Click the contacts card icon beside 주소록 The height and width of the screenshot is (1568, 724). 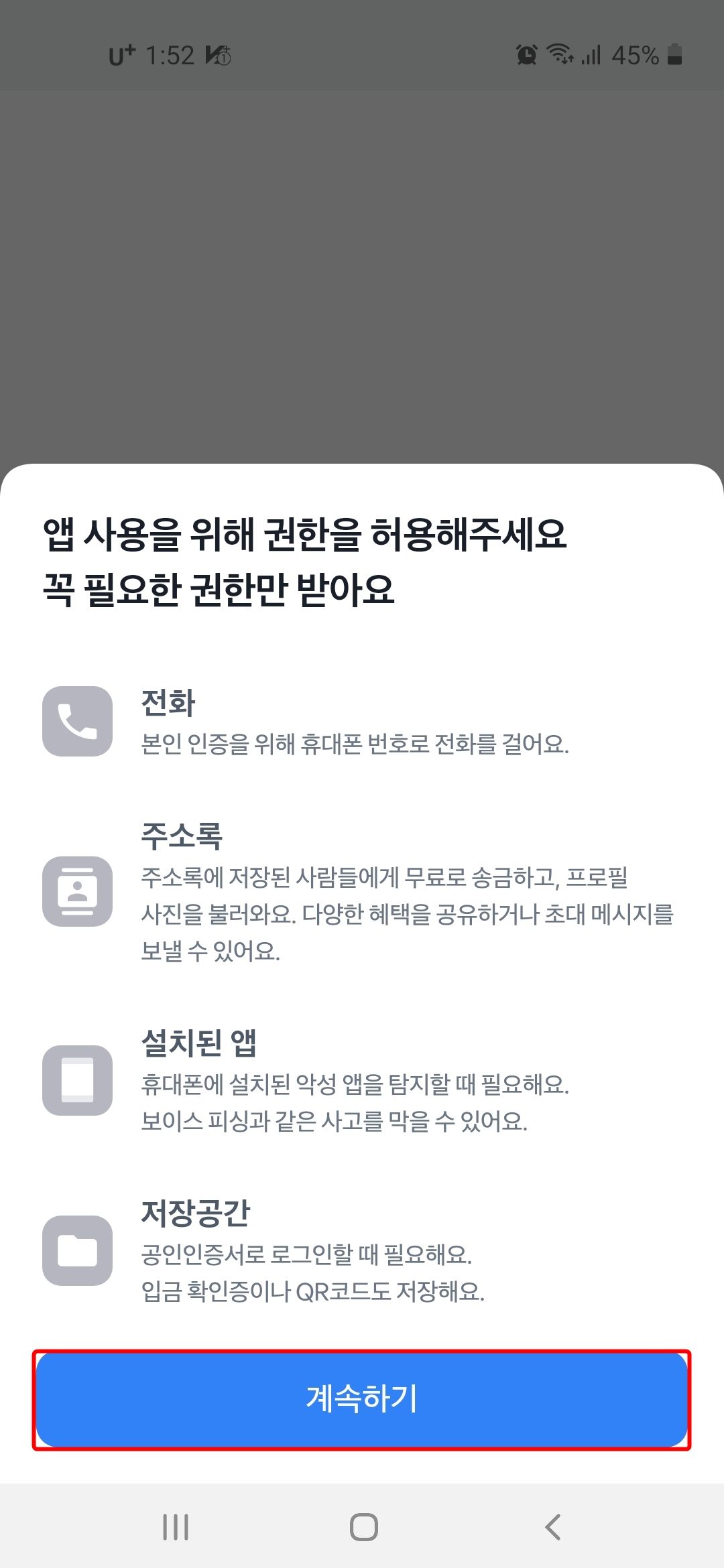point(77,891)
